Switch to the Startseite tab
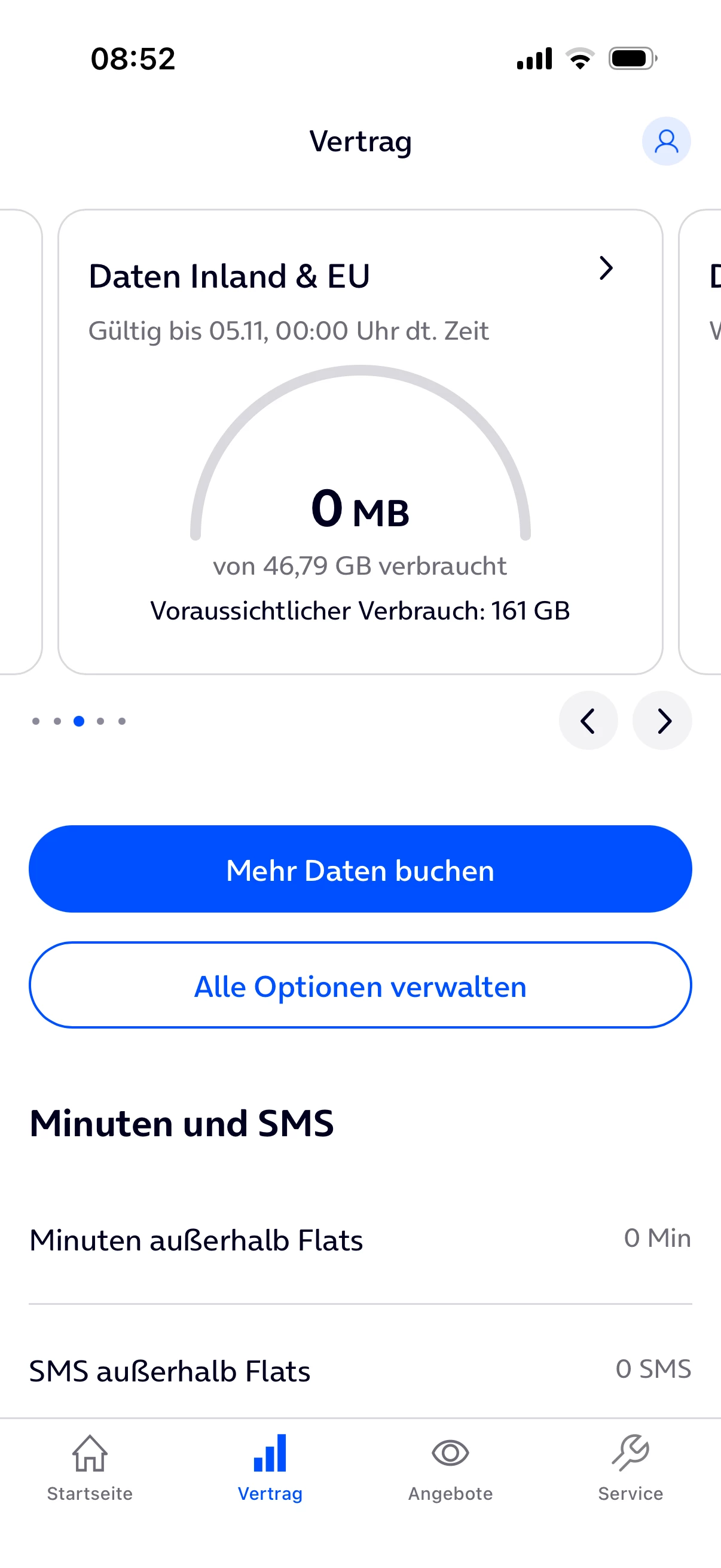721x1568 pixels. 90,1468
